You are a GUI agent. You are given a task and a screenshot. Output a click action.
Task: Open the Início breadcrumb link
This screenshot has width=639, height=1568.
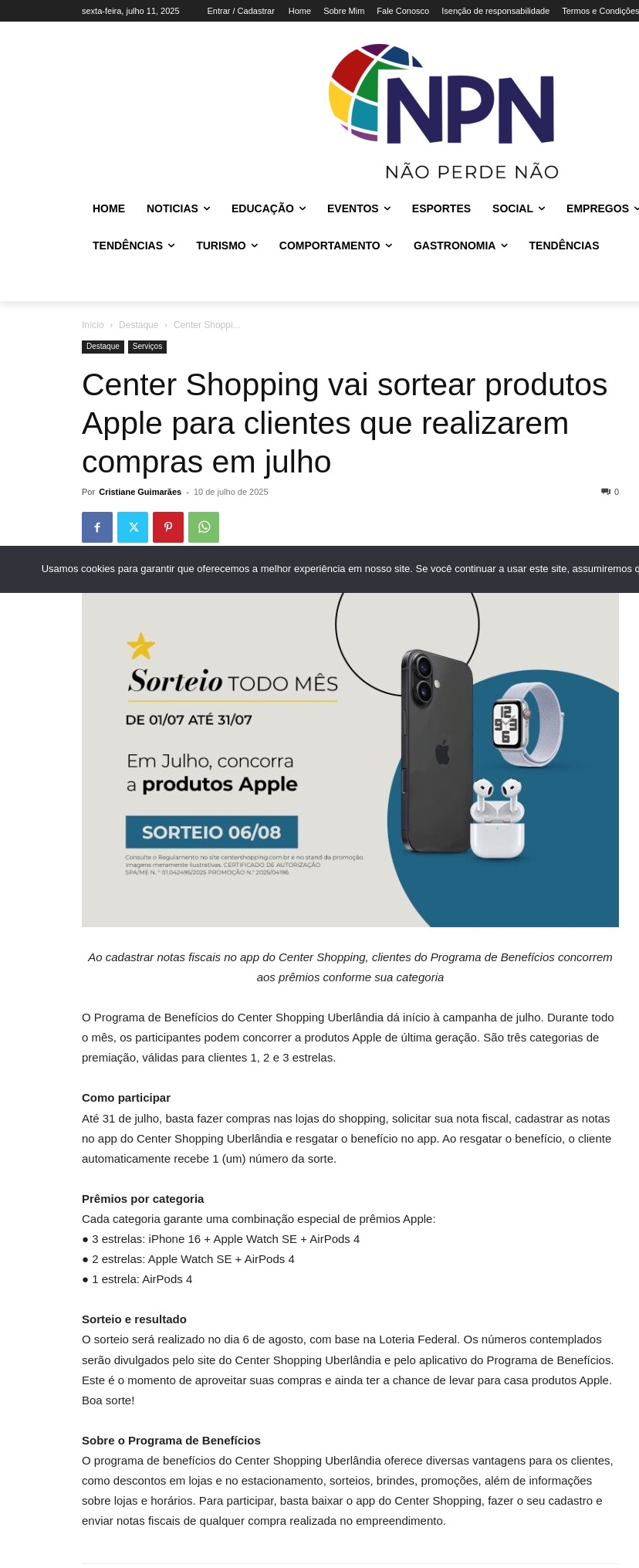[x=93, y=325]
